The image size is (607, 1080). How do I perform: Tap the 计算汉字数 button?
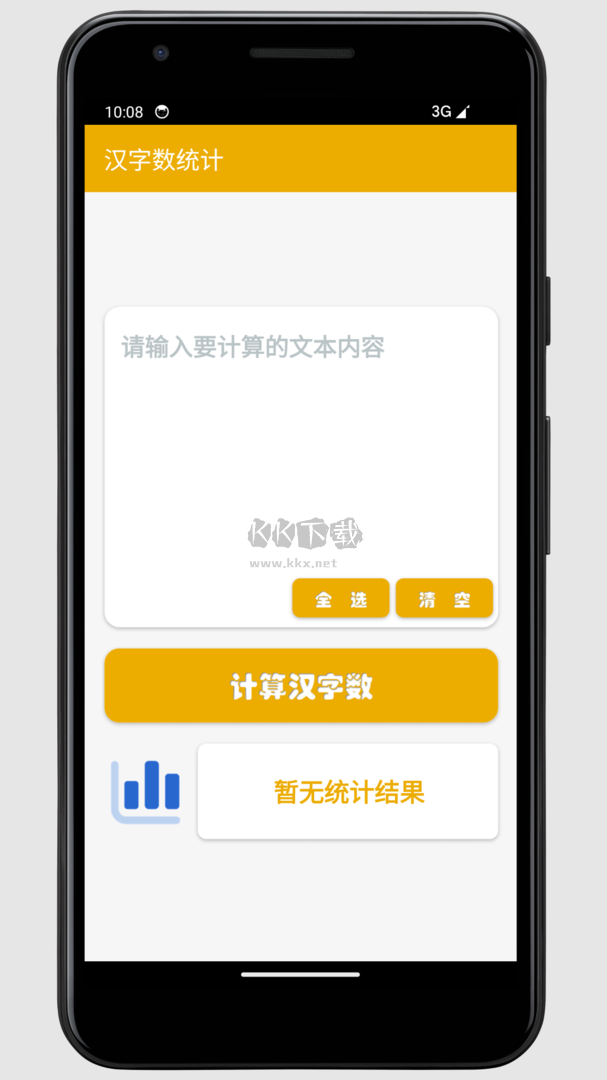(x=301, y=686)
